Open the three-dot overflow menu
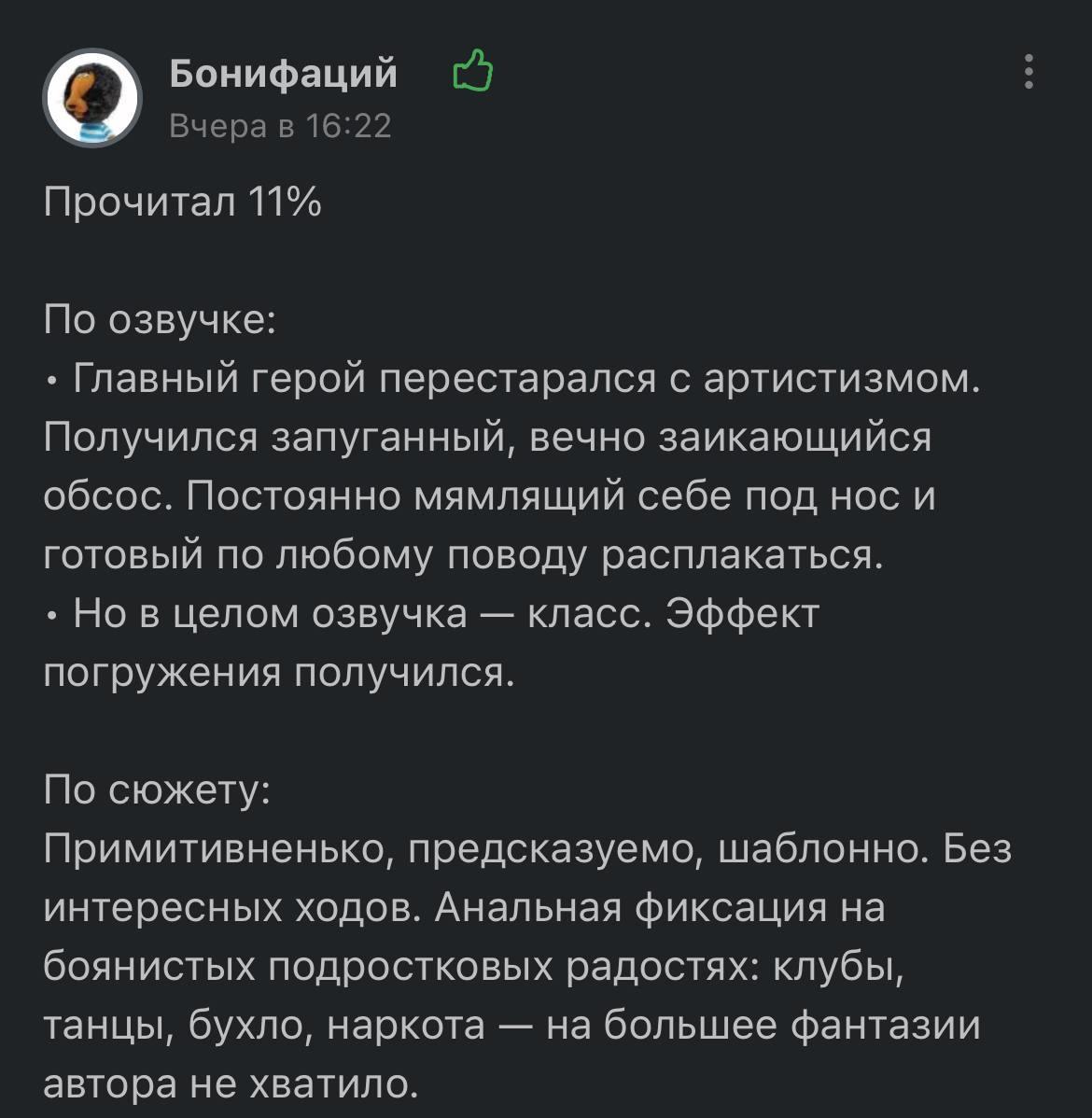Viewport: 1092px width, 1118px height. pyautogui.click(x=1029, y=72)
